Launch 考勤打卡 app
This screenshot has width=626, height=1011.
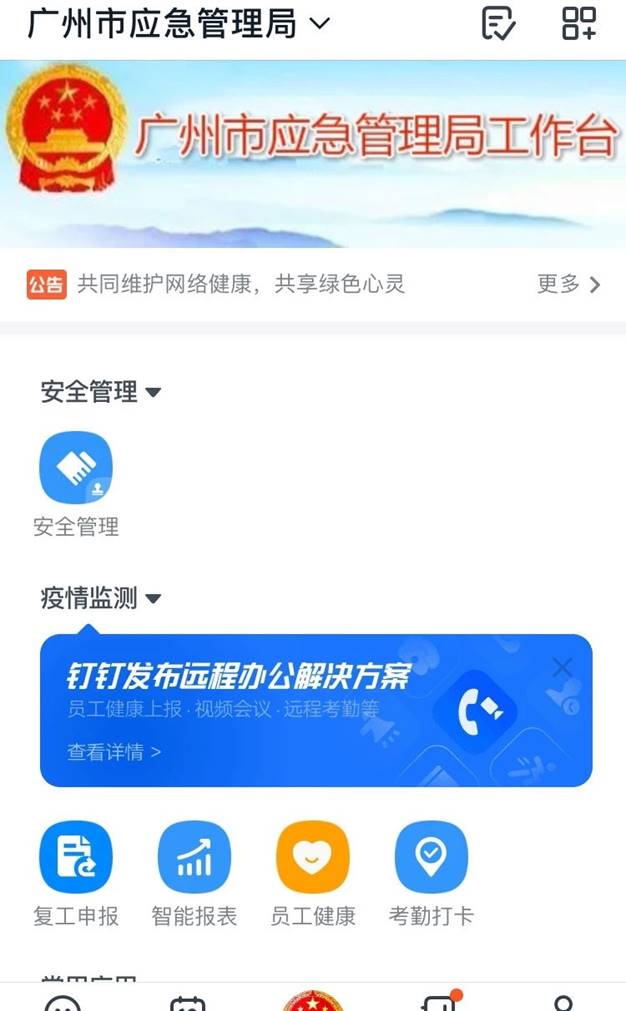click(431, 857)
